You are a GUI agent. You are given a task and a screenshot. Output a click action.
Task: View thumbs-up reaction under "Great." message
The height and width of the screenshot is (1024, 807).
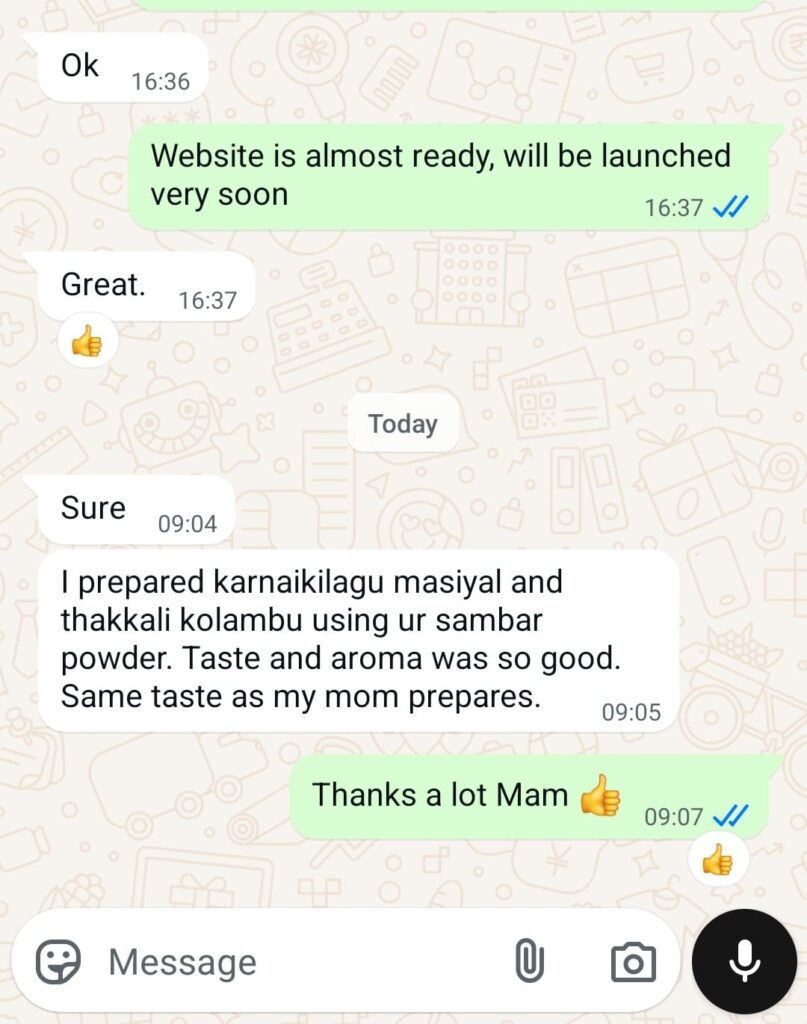point(87,344)
